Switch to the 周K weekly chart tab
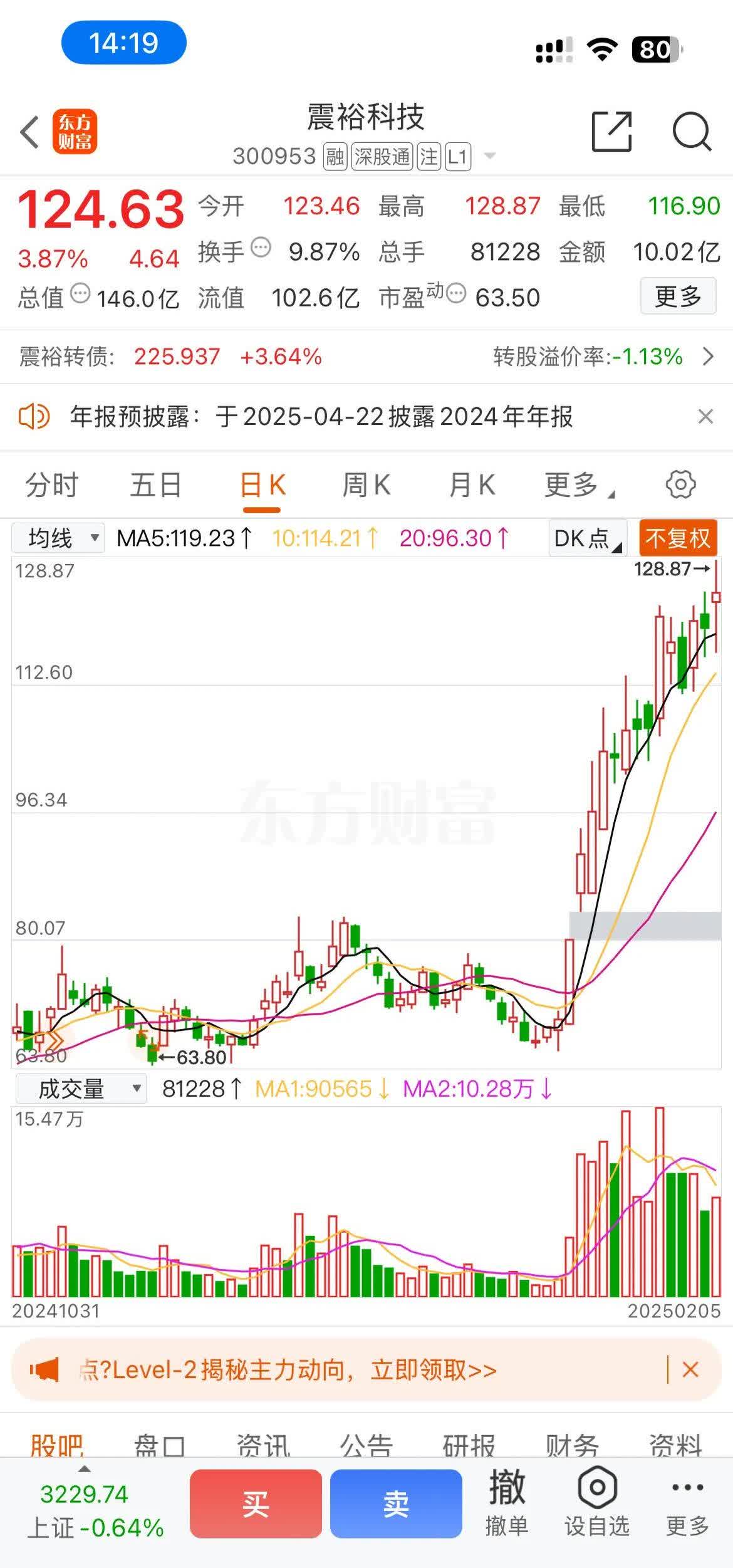This screenshot has width=733, height=1568. pos(366,484)
